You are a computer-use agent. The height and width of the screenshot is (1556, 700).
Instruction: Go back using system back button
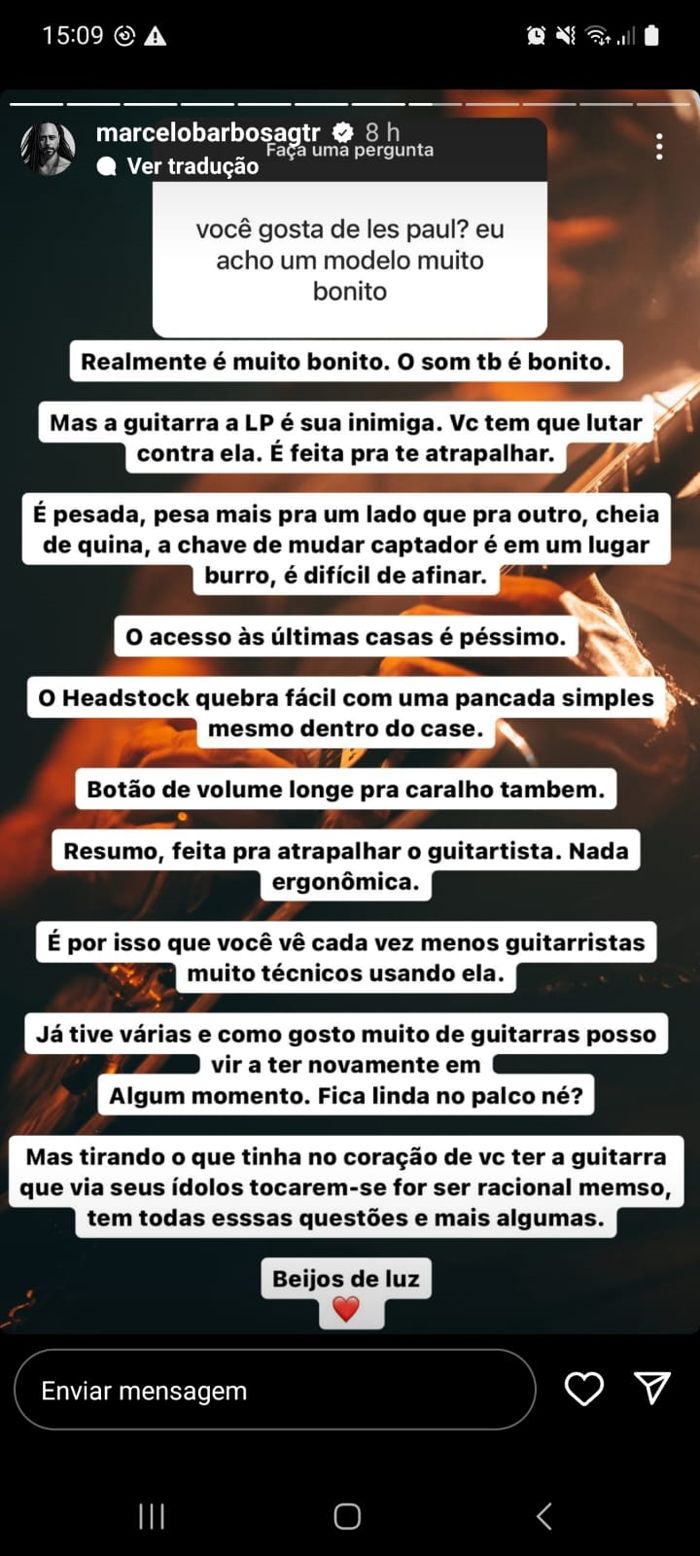pyautogui.click(x=544, y=1516)
